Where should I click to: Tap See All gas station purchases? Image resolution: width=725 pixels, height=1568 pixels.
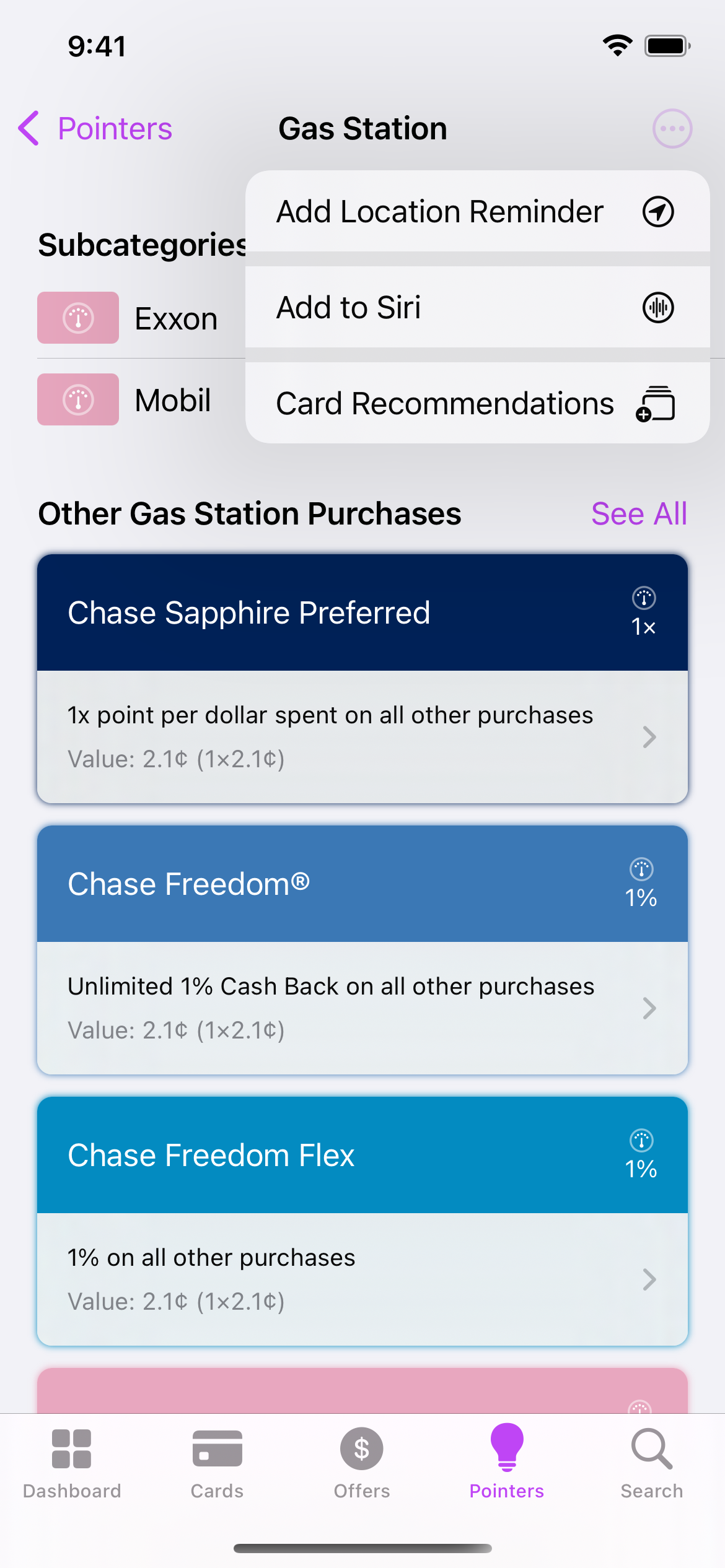pyautogui.click(x=639, y=513)
